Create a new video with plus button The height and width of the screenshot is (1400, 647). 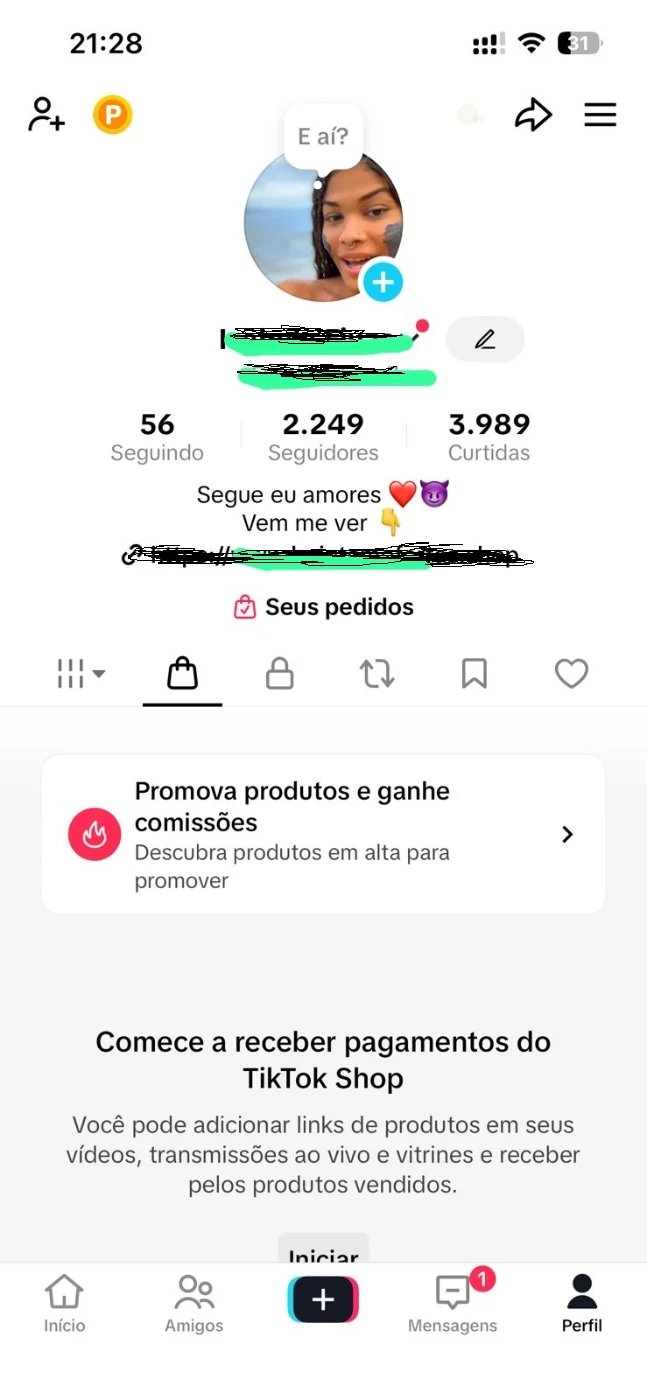point(323,1300)
